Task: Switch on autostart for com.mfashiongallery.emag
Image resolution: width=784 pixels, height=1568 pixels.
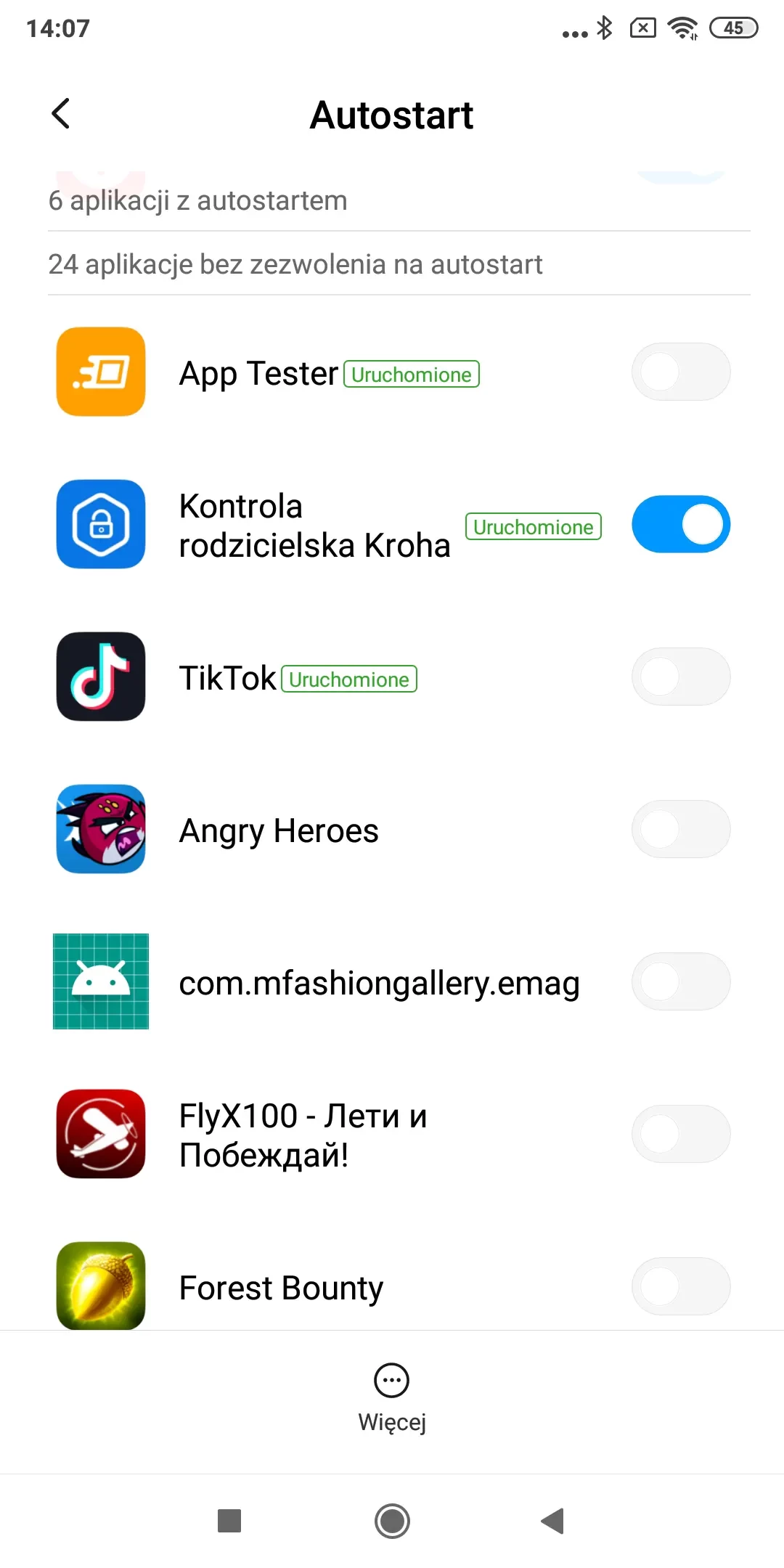Action: 680,981
